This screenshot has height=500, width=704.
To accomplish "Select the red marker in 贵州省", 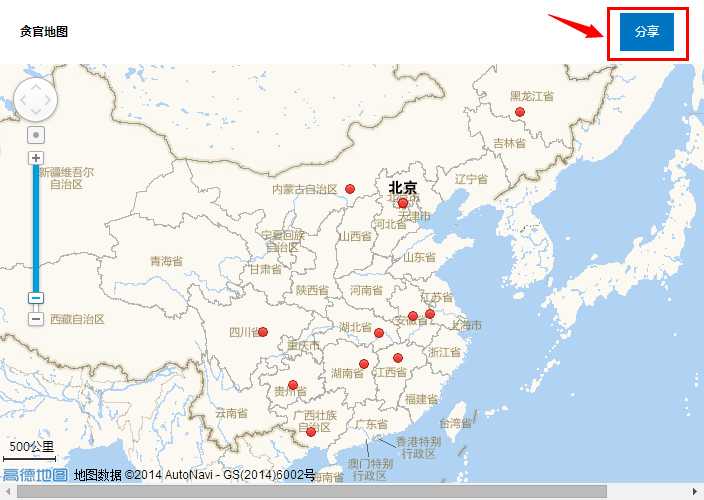I will coord(293,385).
